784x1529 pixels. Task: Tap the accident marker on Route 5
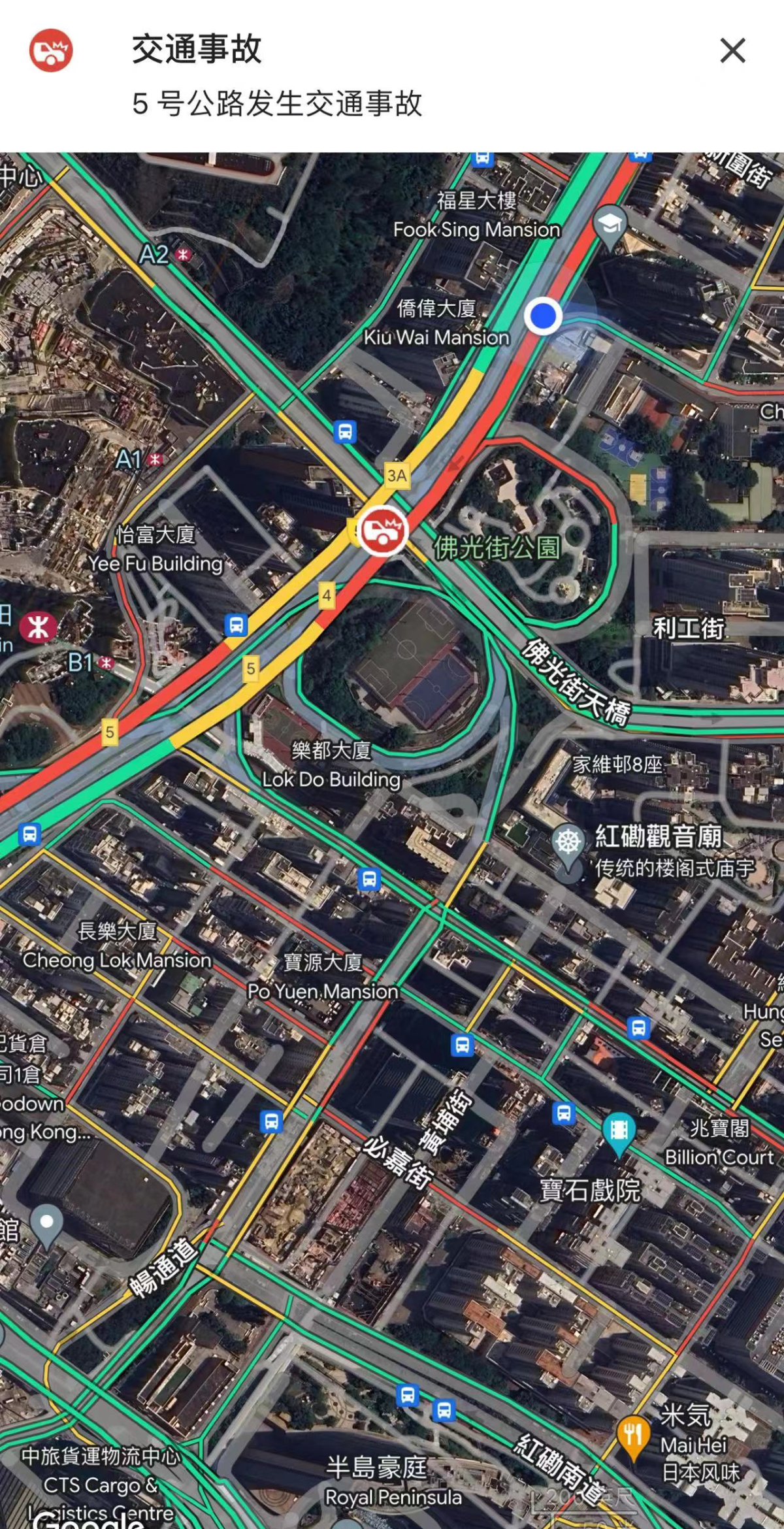pyautogui.click(x=383, y=530)
